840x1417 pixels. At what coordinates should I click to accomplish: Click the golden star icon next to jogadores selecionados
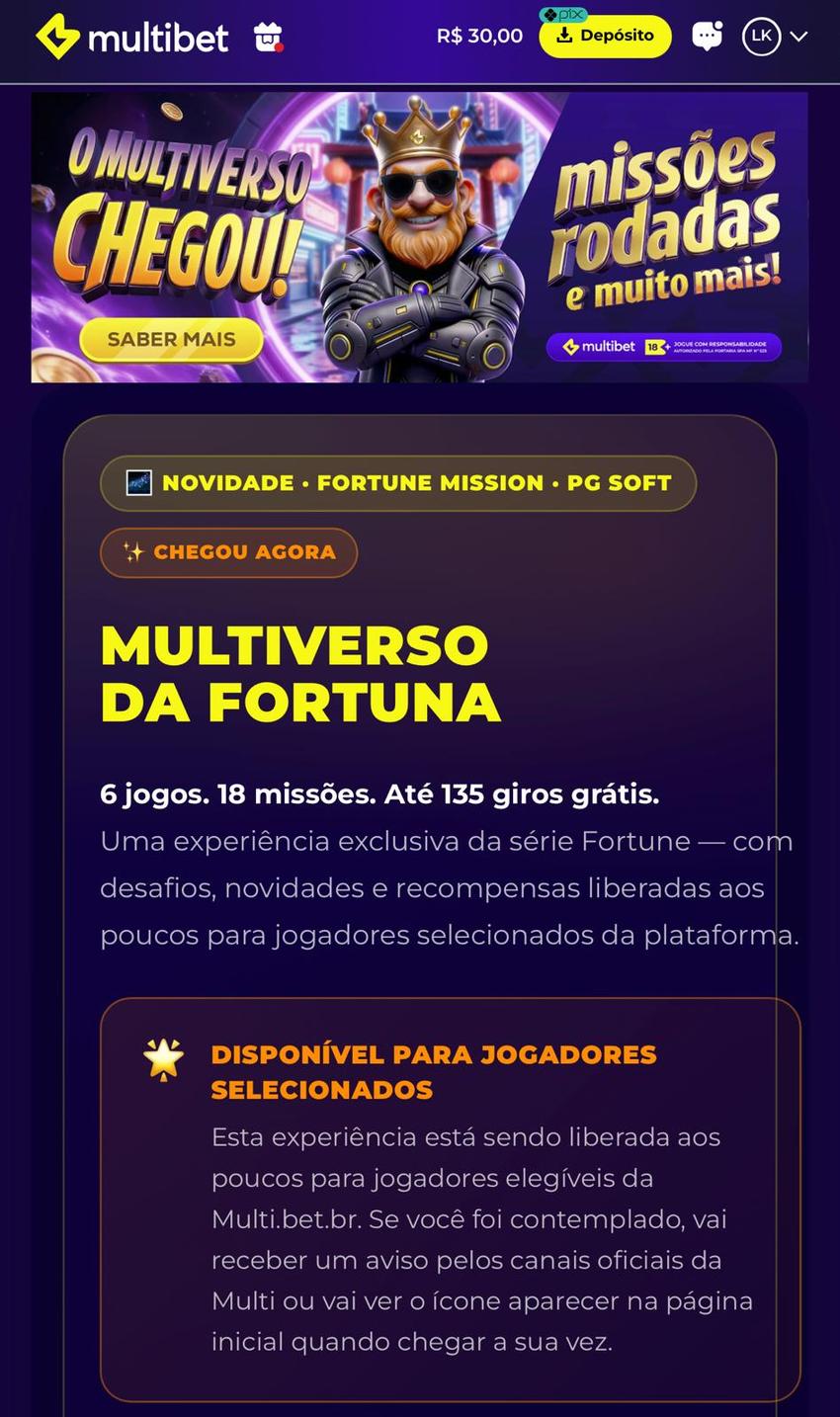coord(162,1057)
